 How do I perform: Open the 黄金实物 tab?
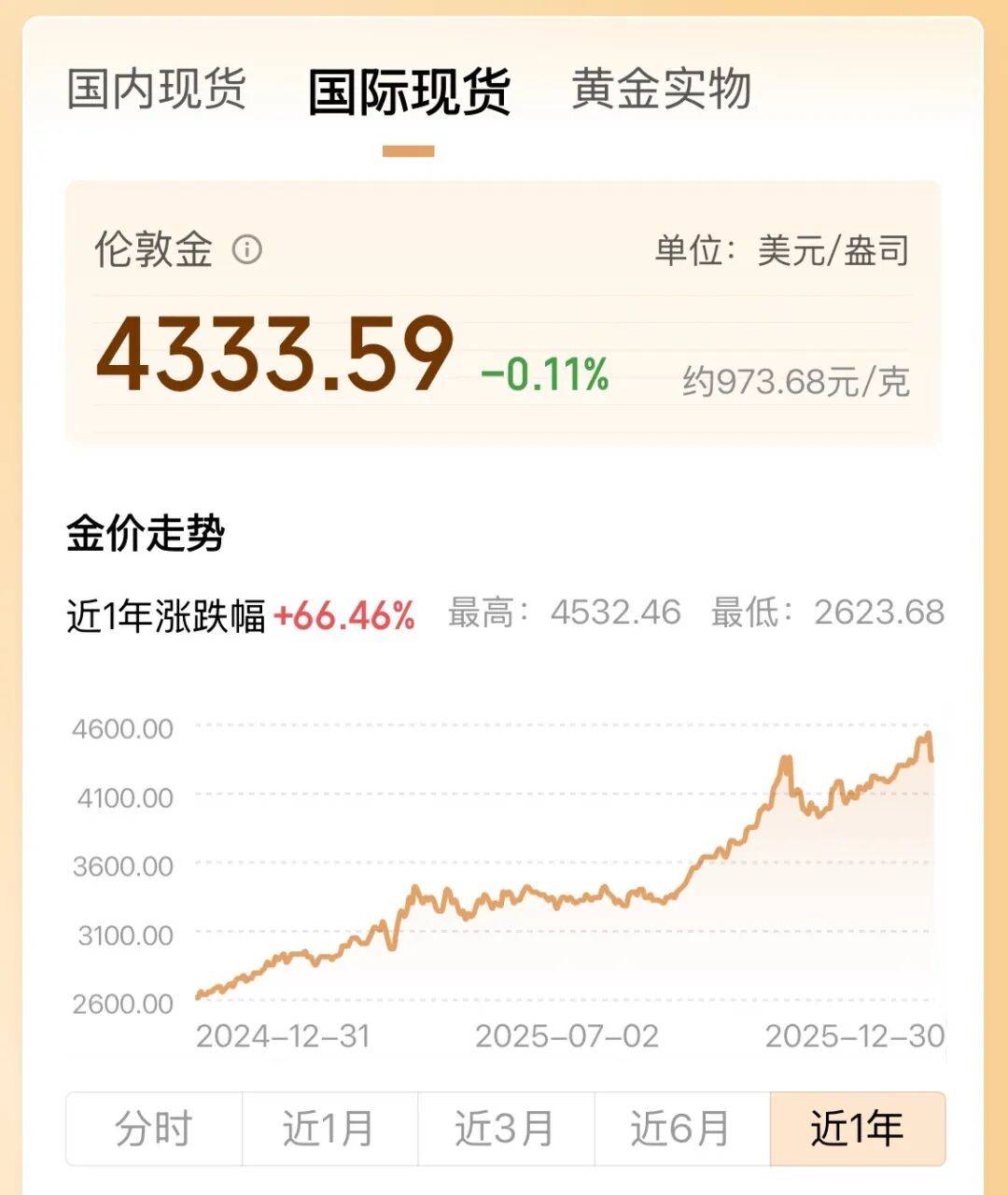(661, 90)
